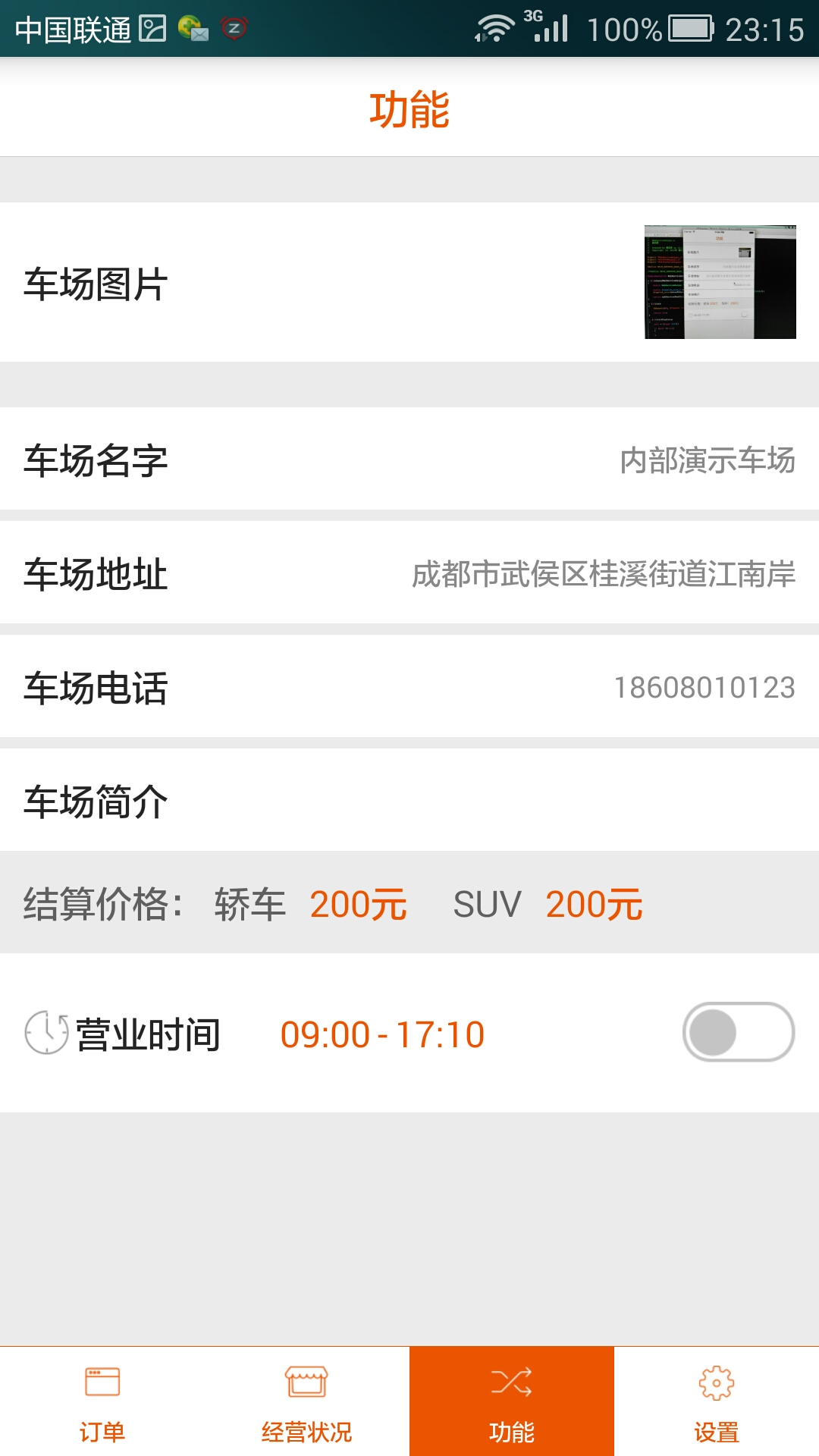
Task: Open the 车场地址 address row
Action: (409, 573)
